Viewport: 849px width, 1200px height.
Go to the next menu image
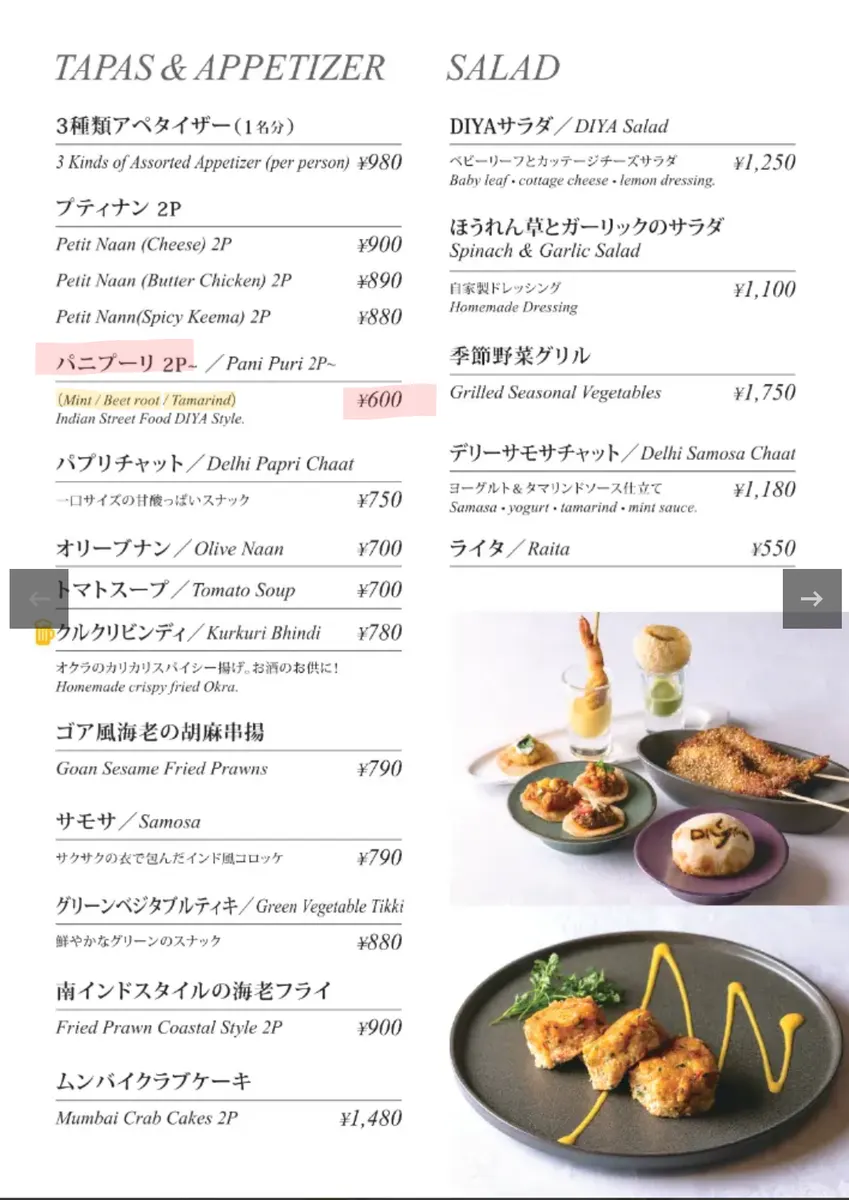(x=811, y=598)
